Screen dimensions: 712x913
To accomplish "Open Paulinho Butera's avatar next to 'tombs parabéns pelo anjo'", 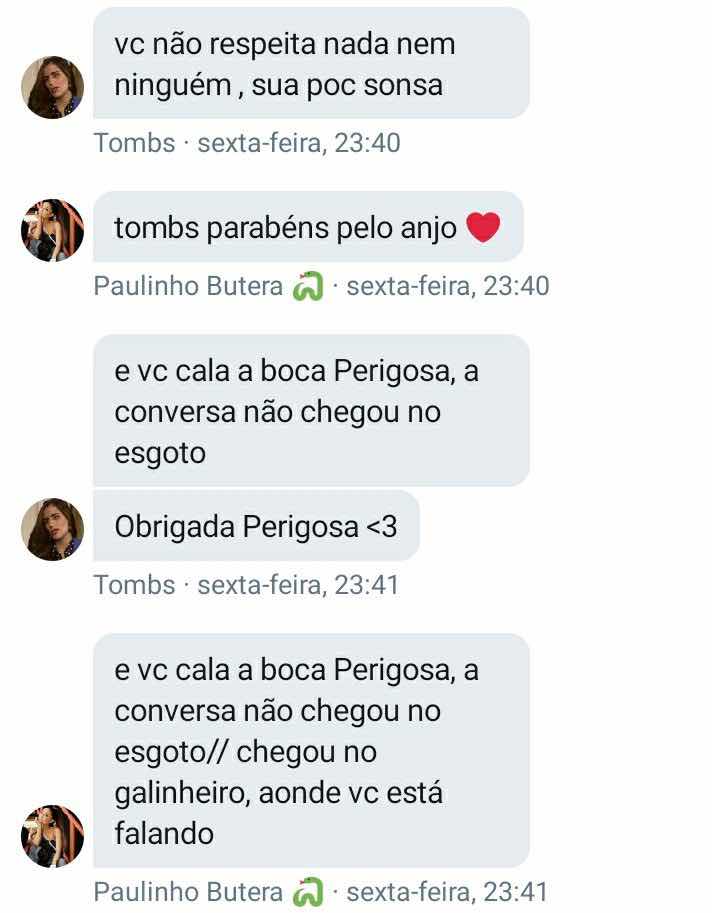I will pyautogui.click(x=52, y=230).
